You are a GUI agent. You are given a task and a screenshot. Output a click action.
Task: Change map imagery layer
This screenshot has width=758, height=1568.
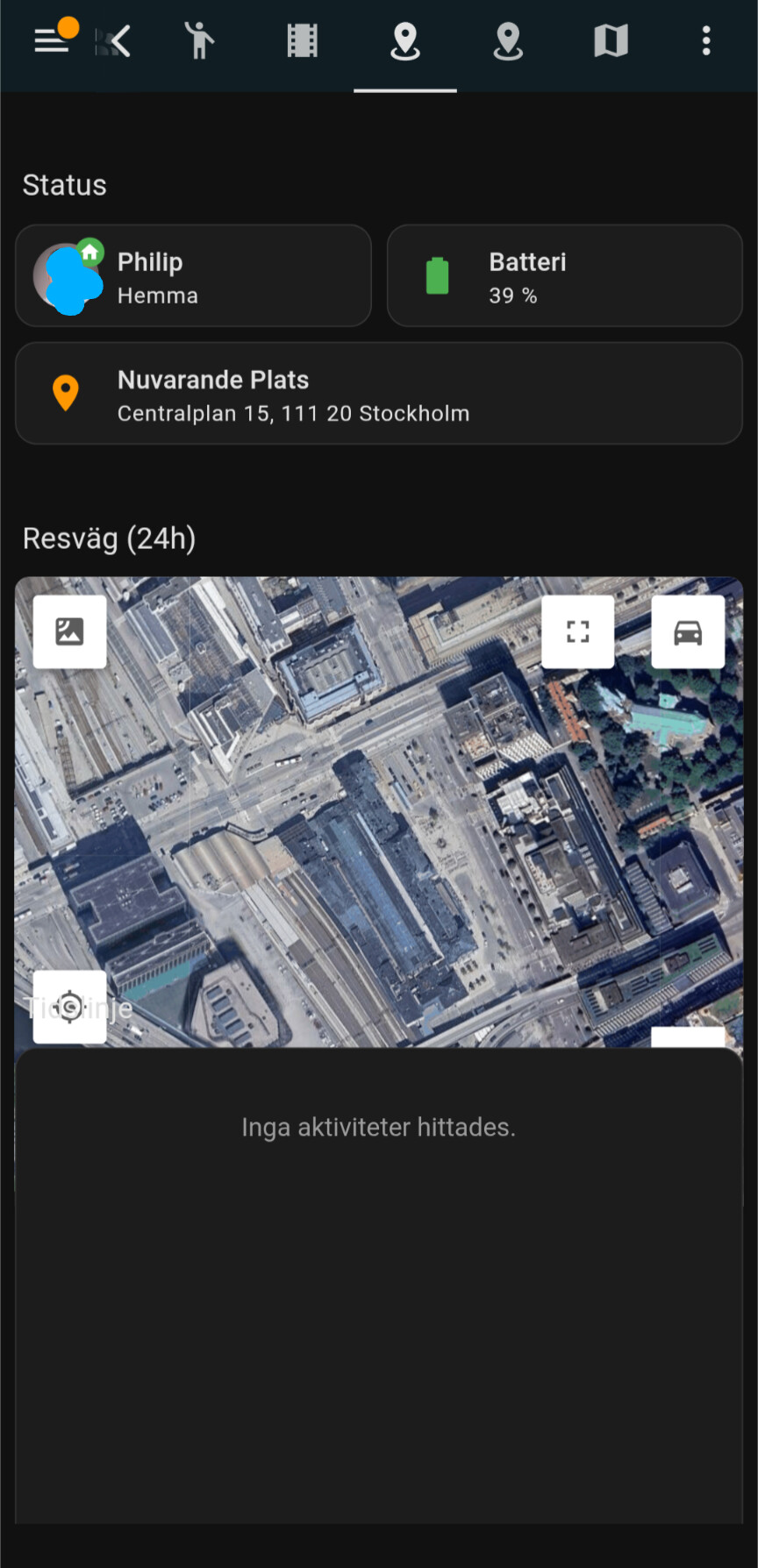pos(70,631)
